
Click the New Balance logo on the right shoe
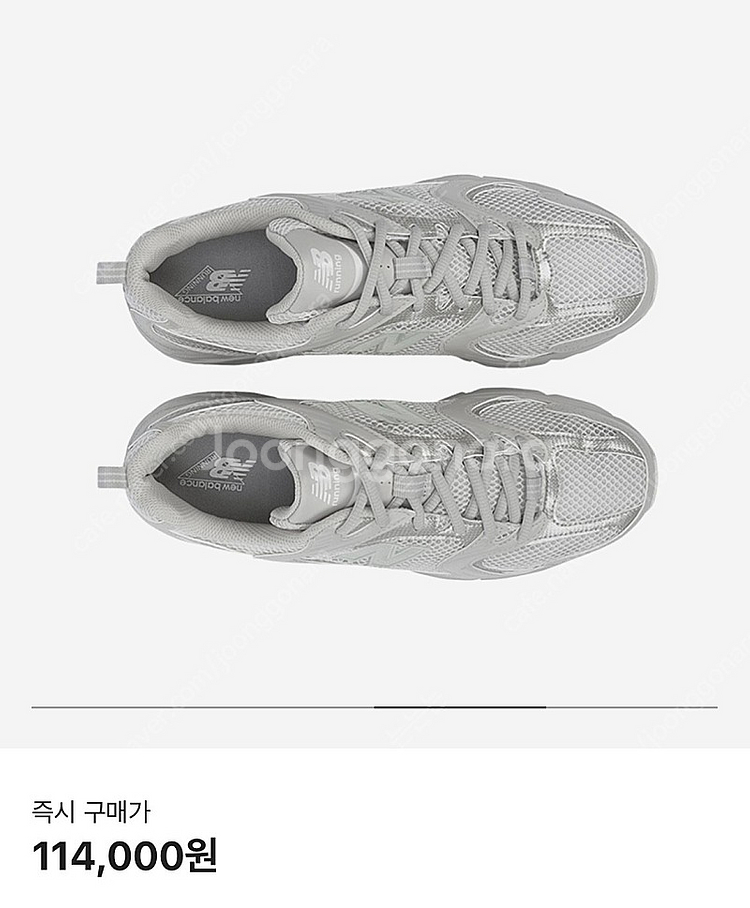click(x=390, y=342)
